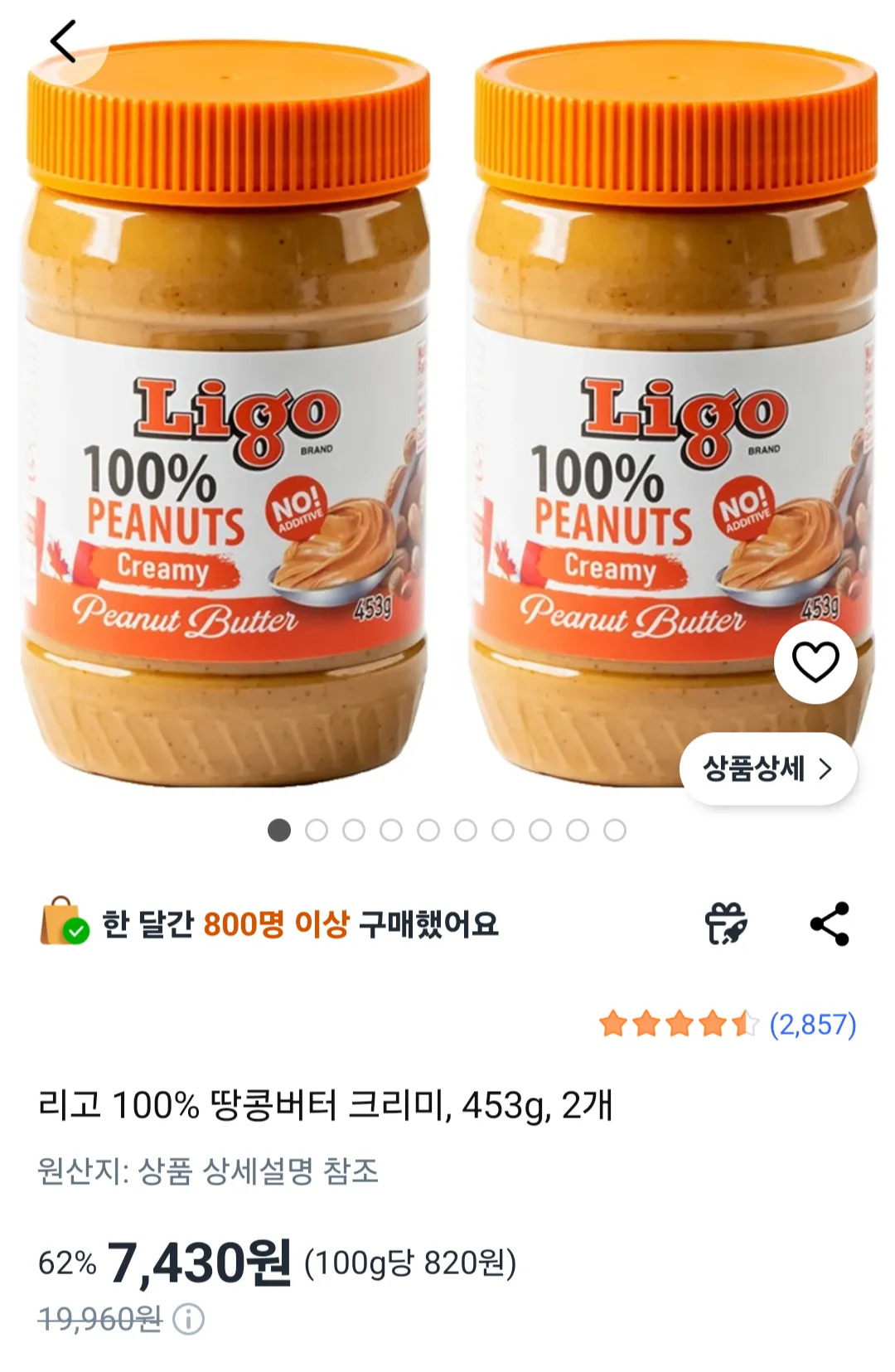This screenshot has width=895, height=1372.
Task: Show info about the 19,960원 original price
Action: [x=189, y=1319]
